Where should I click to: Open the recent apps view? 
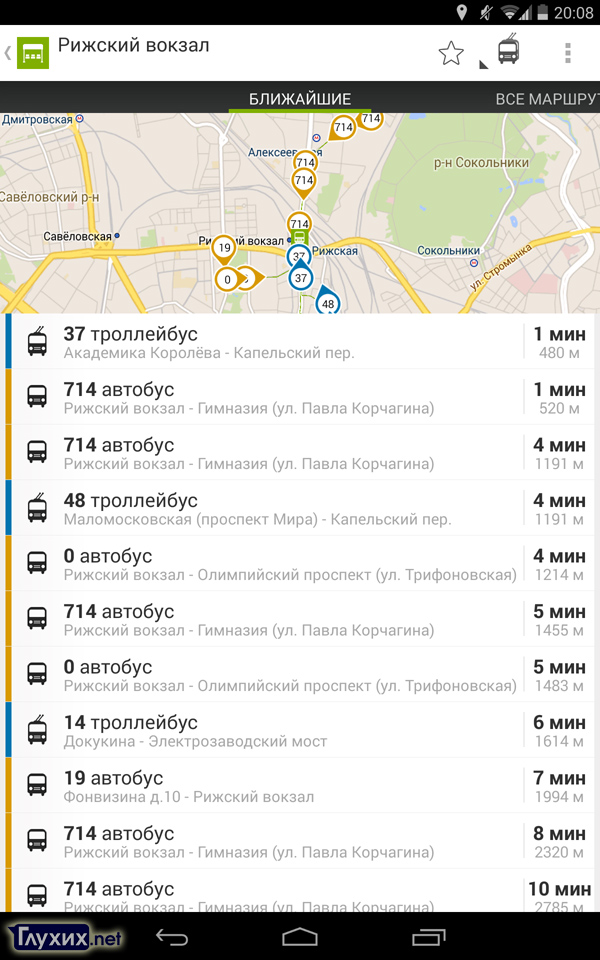pyautogui.click(x=429, y=937)
